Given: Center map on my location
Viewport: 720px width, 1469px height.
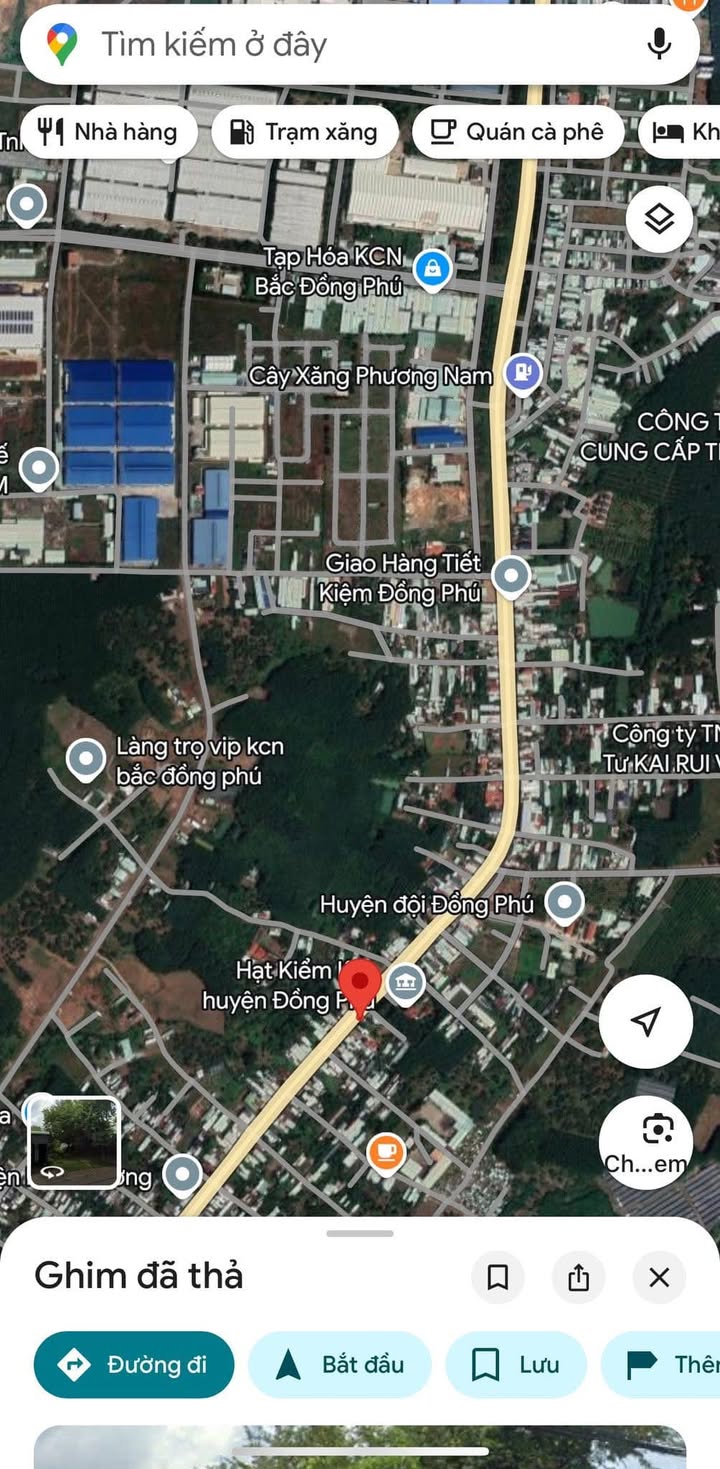Looking at the screenshot, I should (646, 1021).
